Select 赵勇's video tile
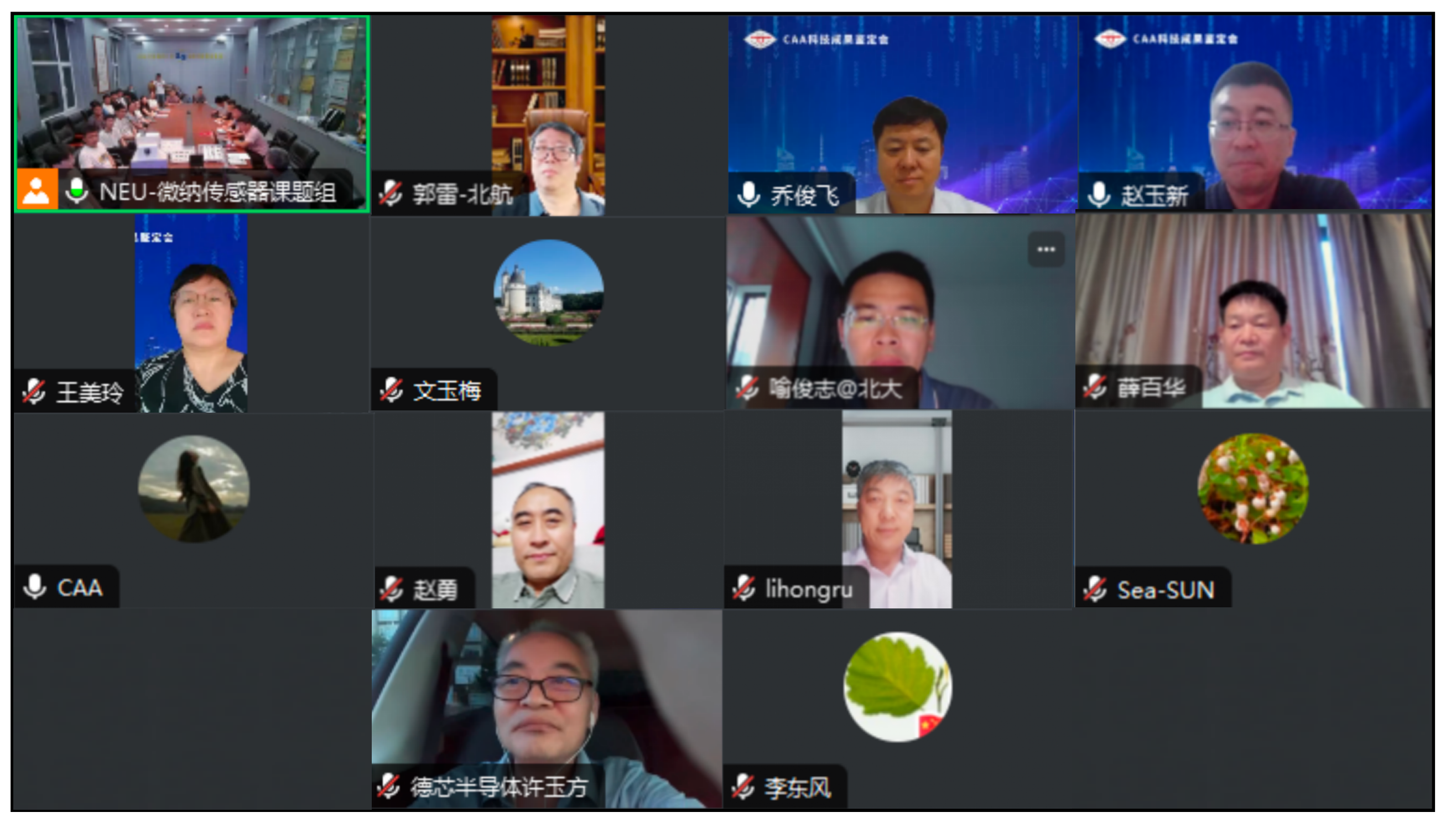This screenshot has width=1456, height=833. tap(548, 509)
